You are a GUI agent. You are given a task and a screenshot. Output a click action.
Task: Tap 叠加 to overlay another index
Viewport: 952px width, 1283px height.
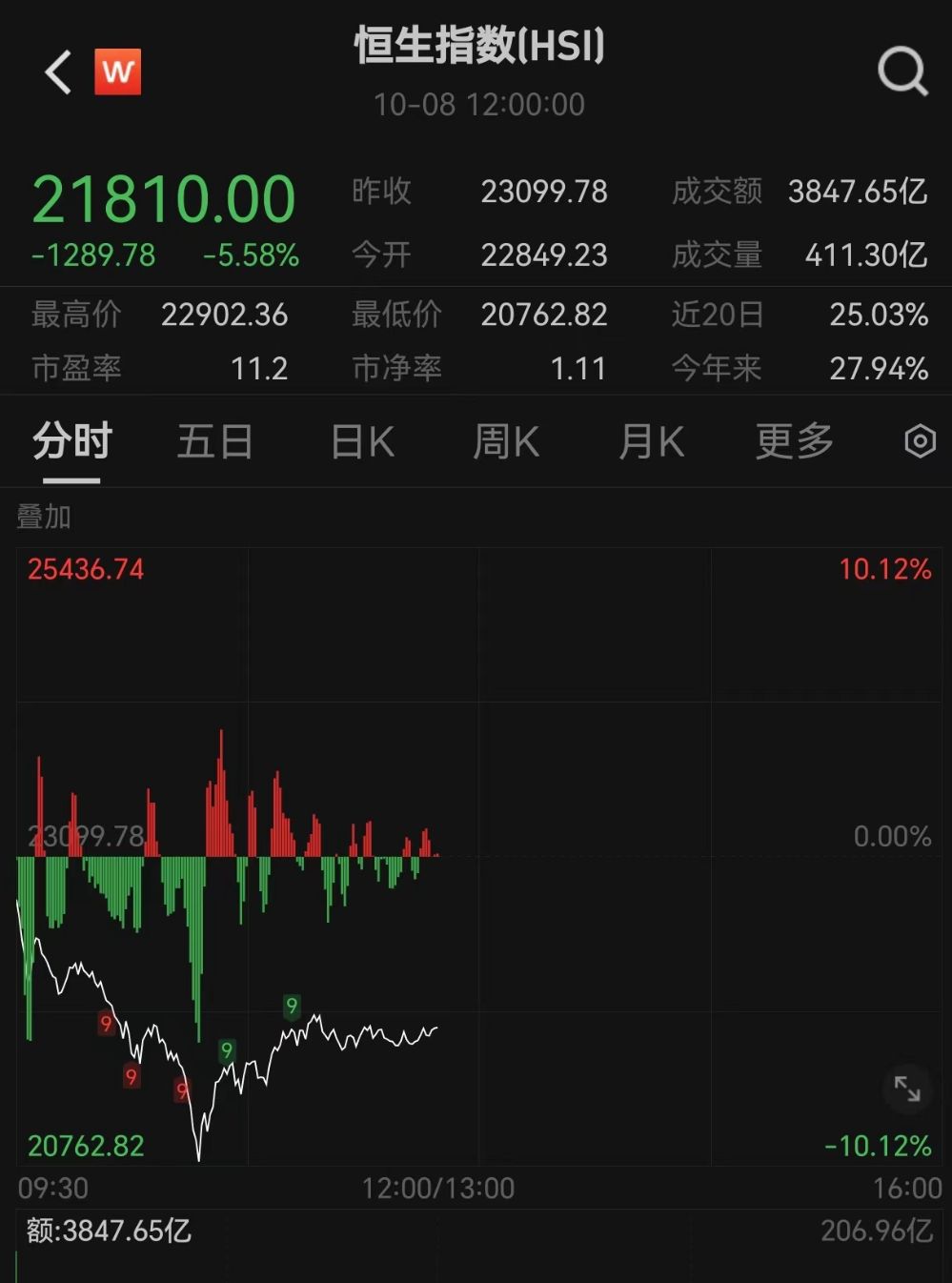(x=44, y=517)
